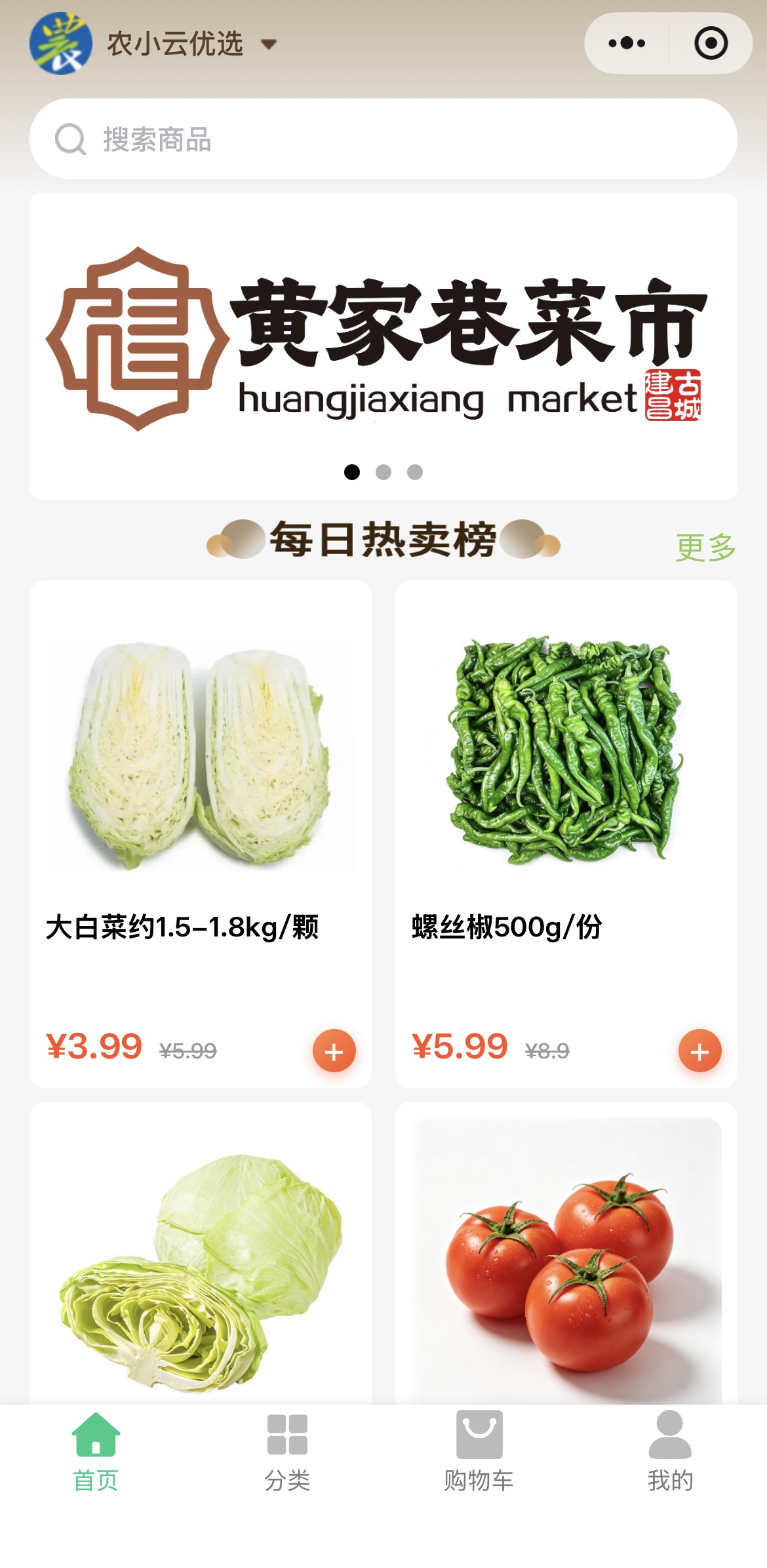767x1568 pixels.
Task: Tap the 搜索商品 search box
Action: tap(383, 139)
